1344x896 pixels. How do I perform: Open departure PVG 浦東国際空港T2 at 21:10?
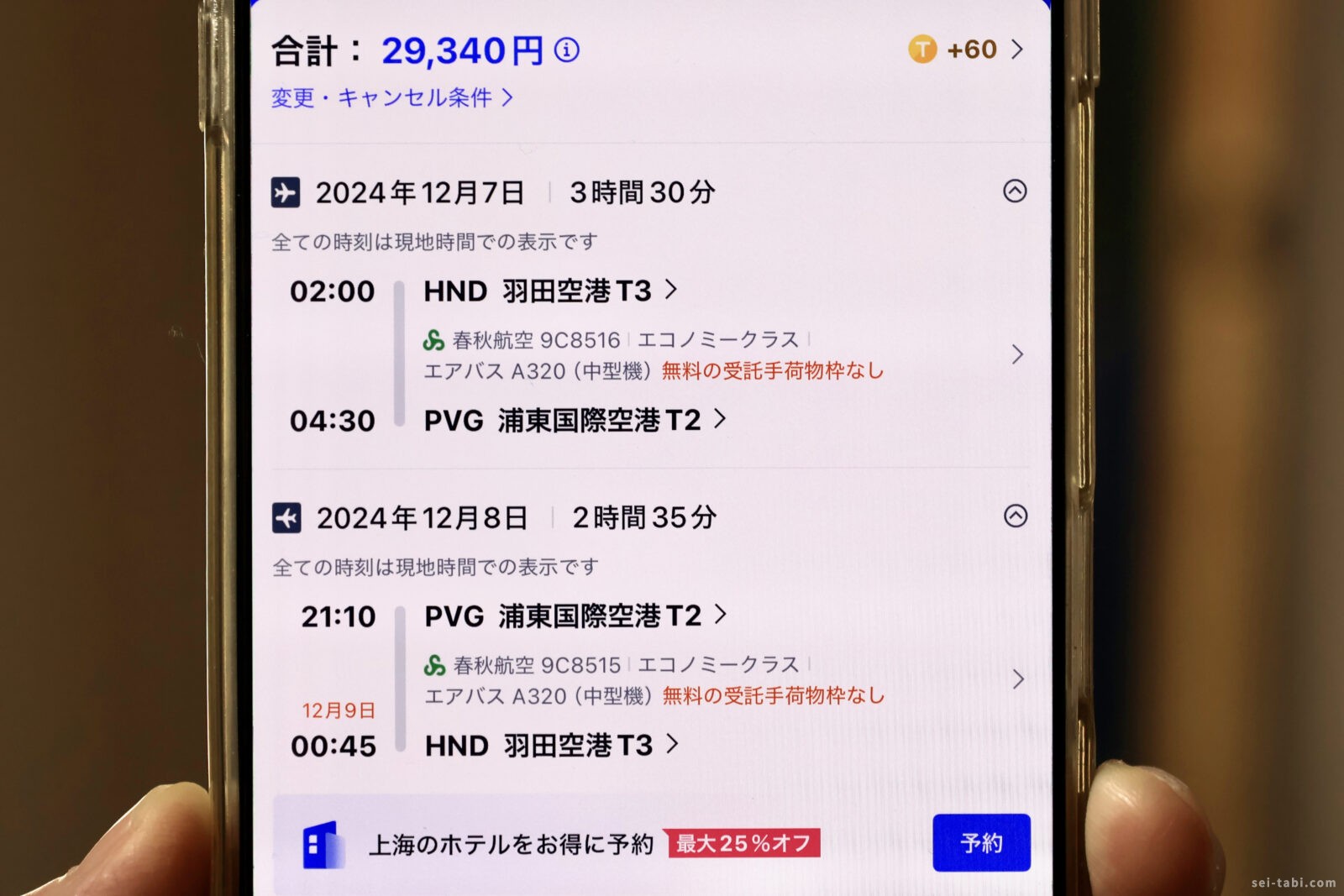(575, 616)
